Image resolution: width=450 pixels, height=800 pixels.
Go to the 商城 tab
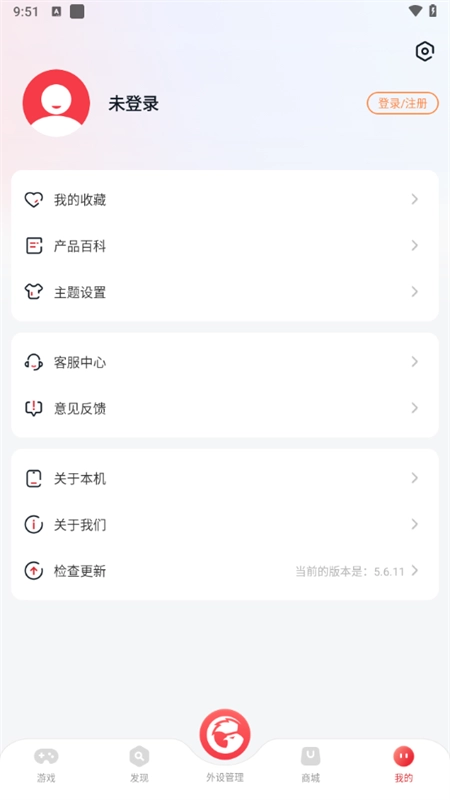tap(310, 765)
